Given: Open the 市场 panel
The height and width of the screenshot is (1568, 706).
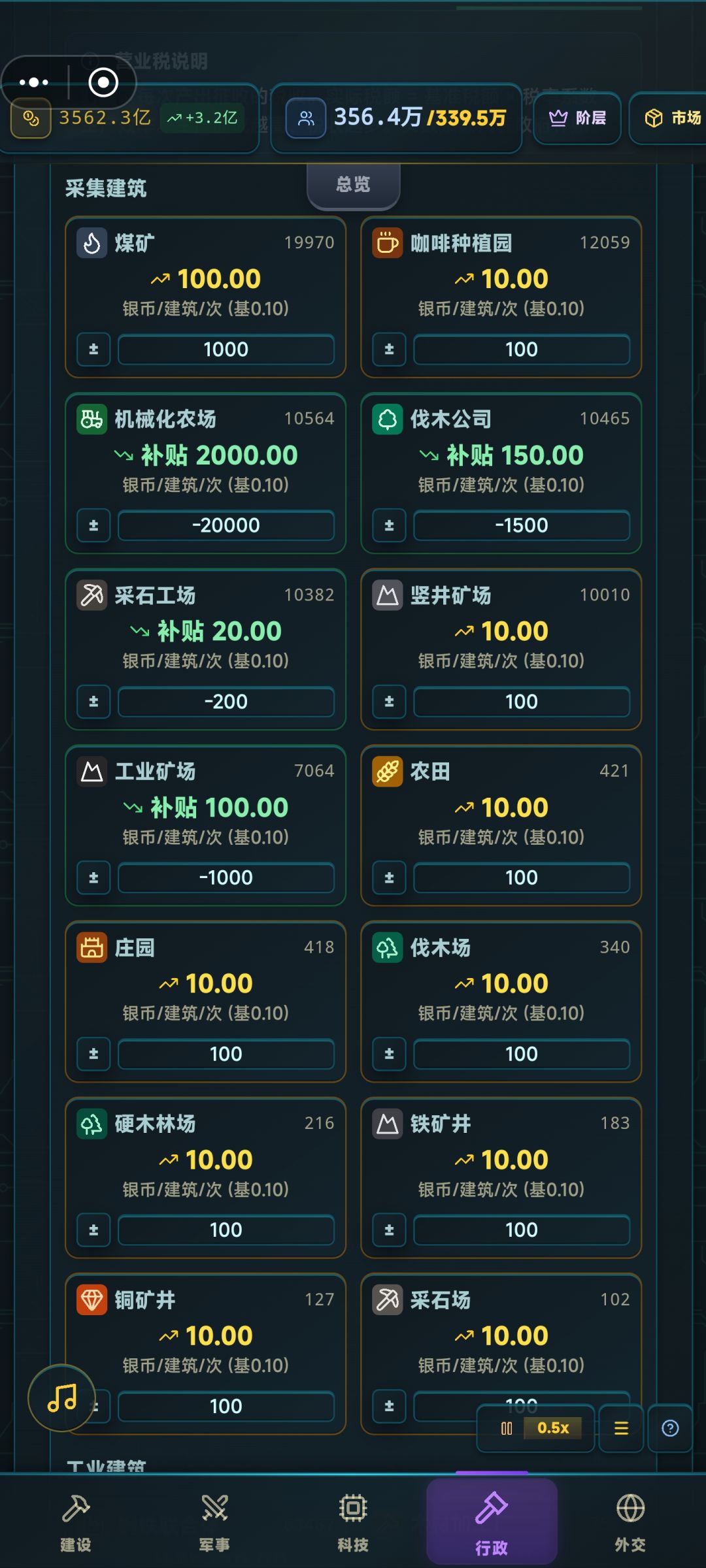Looking at the screenshot, I should pyautogui.click(x=673, y=118).
